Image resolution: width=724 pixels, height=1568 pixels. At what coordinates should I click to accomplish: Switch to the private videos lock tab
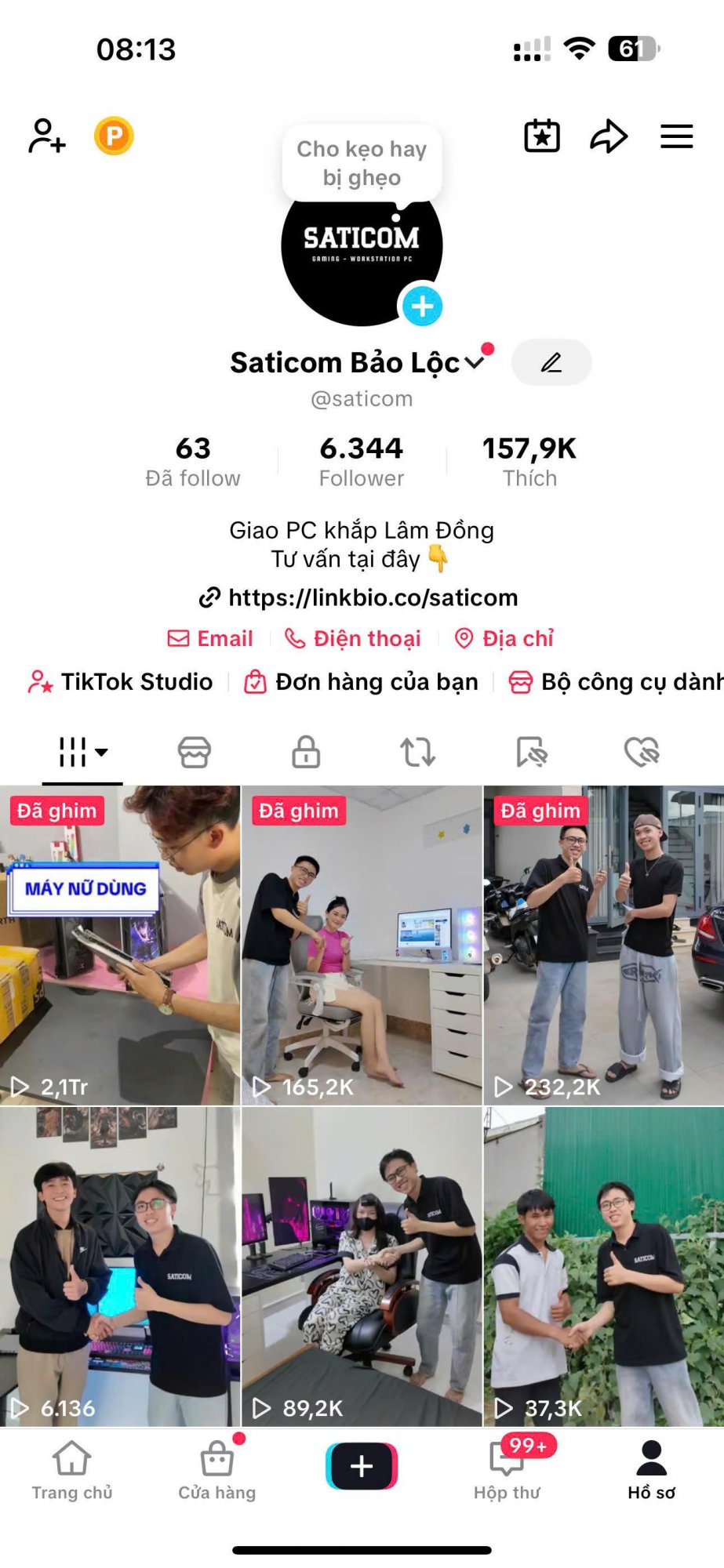click(x=306, y=752)
